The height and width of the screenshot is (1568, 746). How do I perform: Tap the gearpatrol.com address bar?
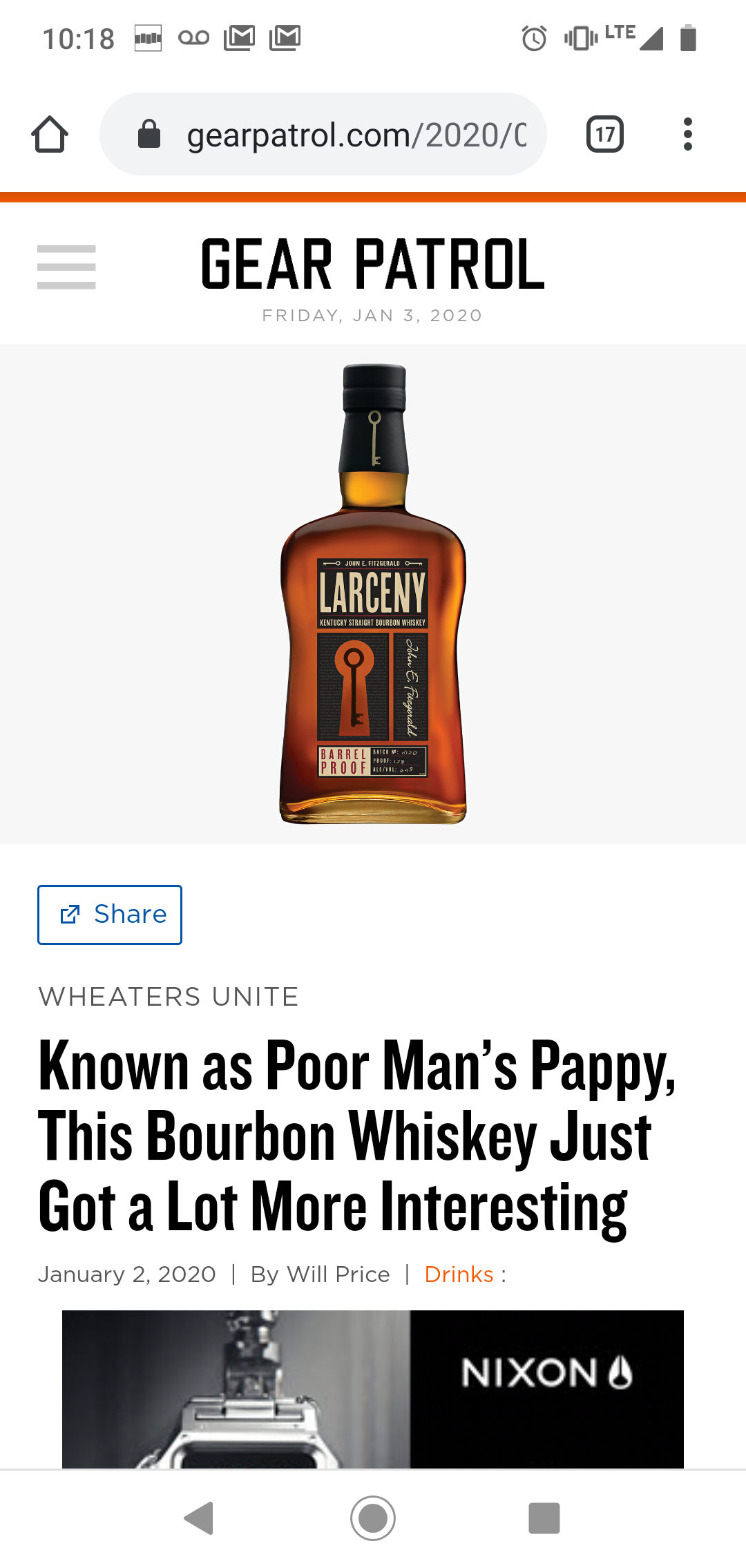[323, 134]
